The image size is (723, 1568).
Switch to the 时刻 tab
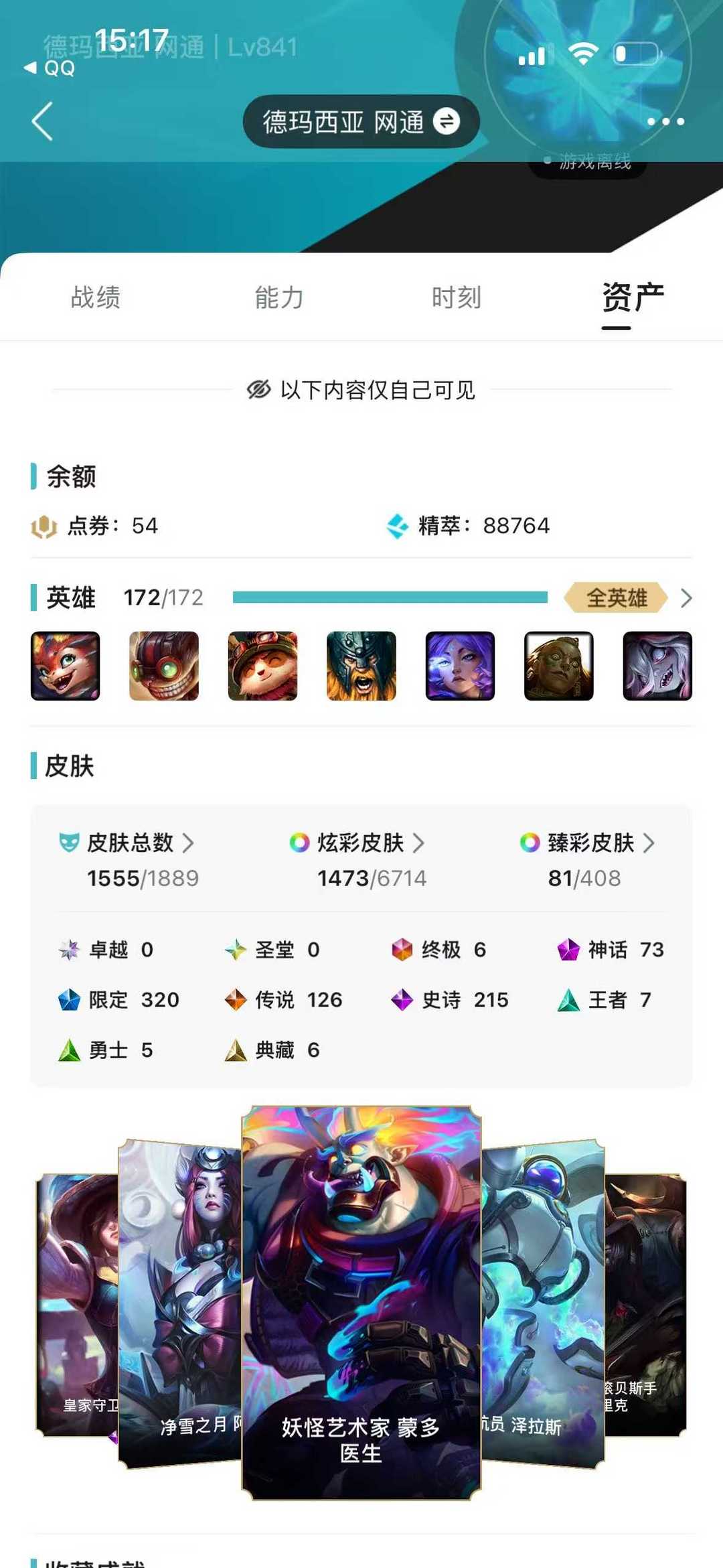(457, 297)
